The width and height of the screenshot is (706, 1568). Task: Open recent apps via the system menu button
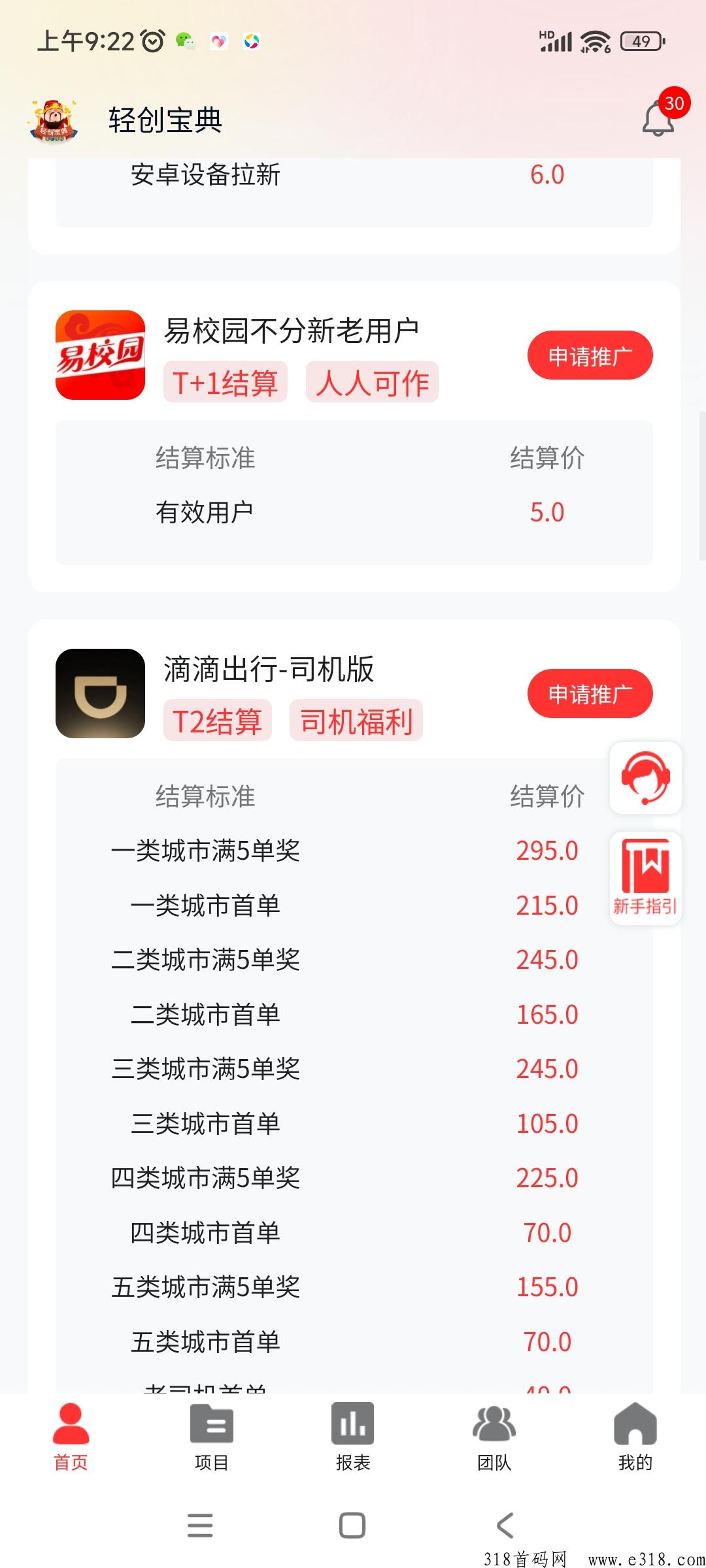[x=200, y=1526]
